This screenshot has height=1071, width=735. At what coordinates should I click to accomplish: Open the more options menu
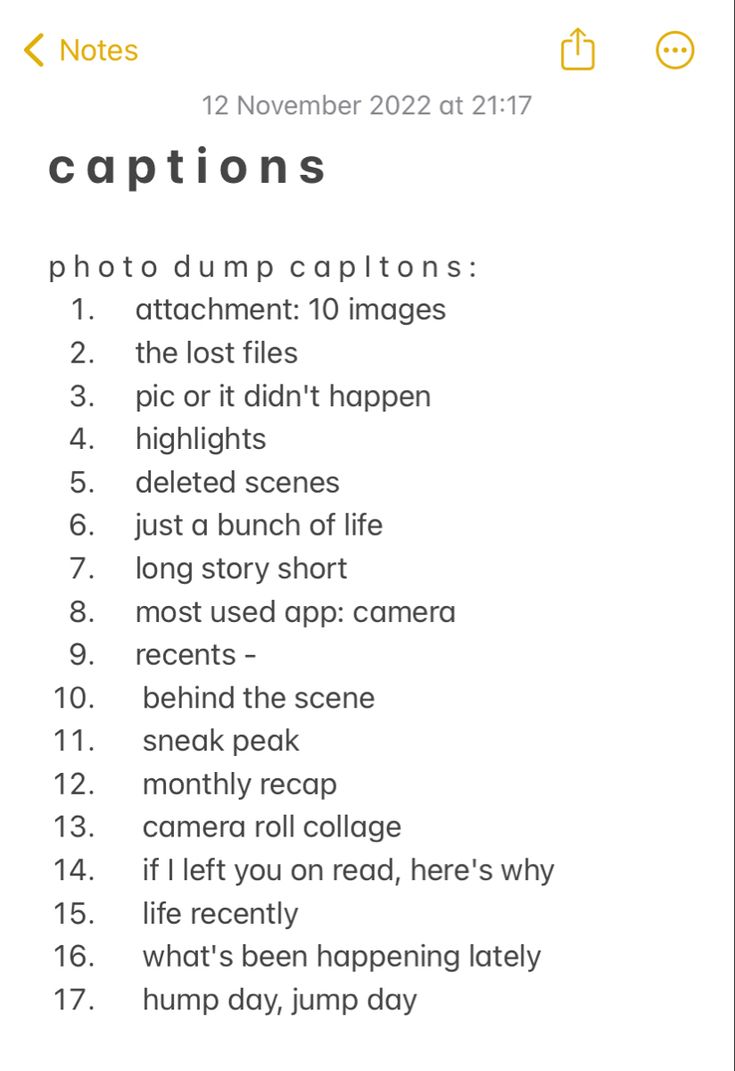(675, 50)
